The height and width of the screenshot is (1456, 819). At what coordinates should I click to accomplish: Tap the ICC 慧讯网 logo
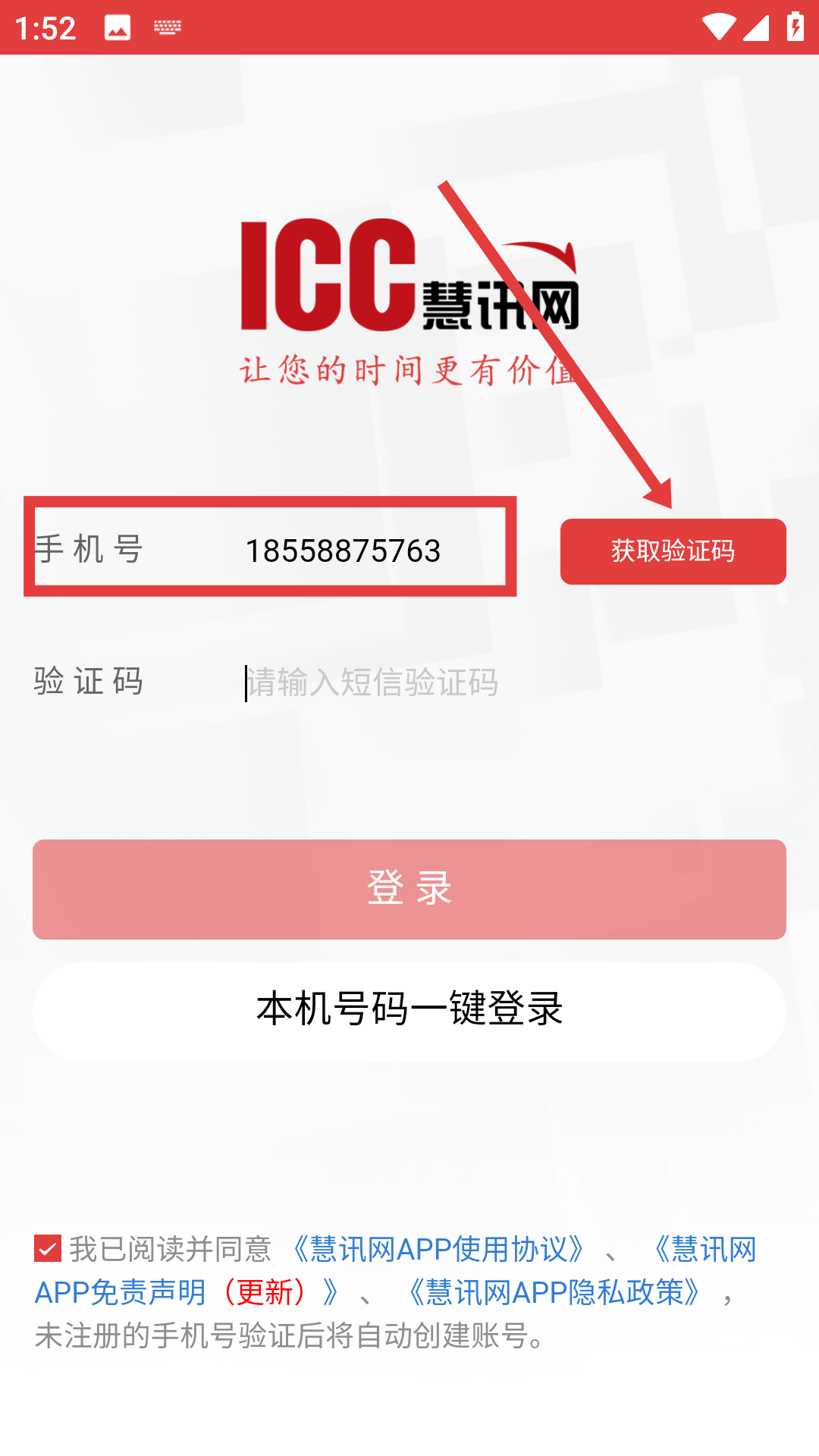[409, 281]
